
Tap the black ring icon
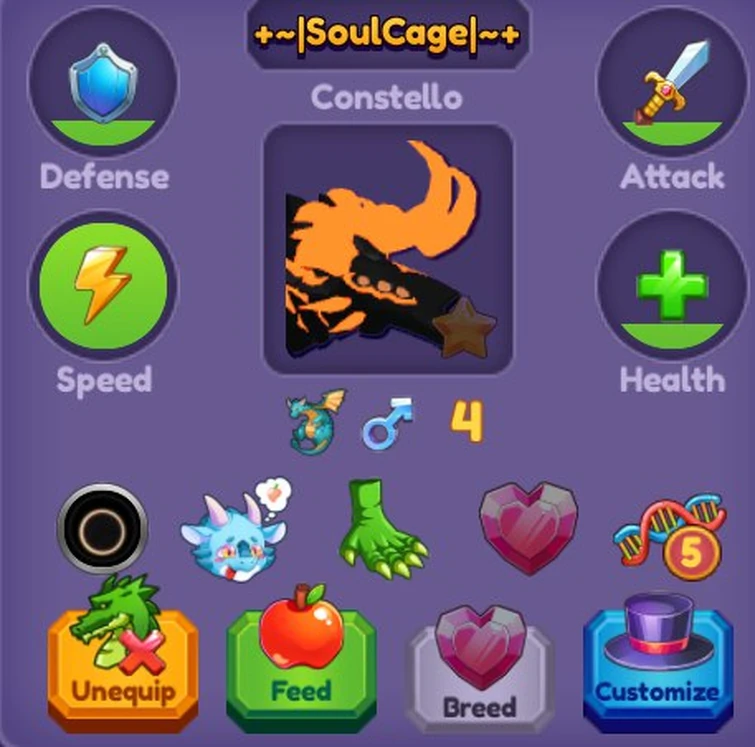tap(102, 528)
